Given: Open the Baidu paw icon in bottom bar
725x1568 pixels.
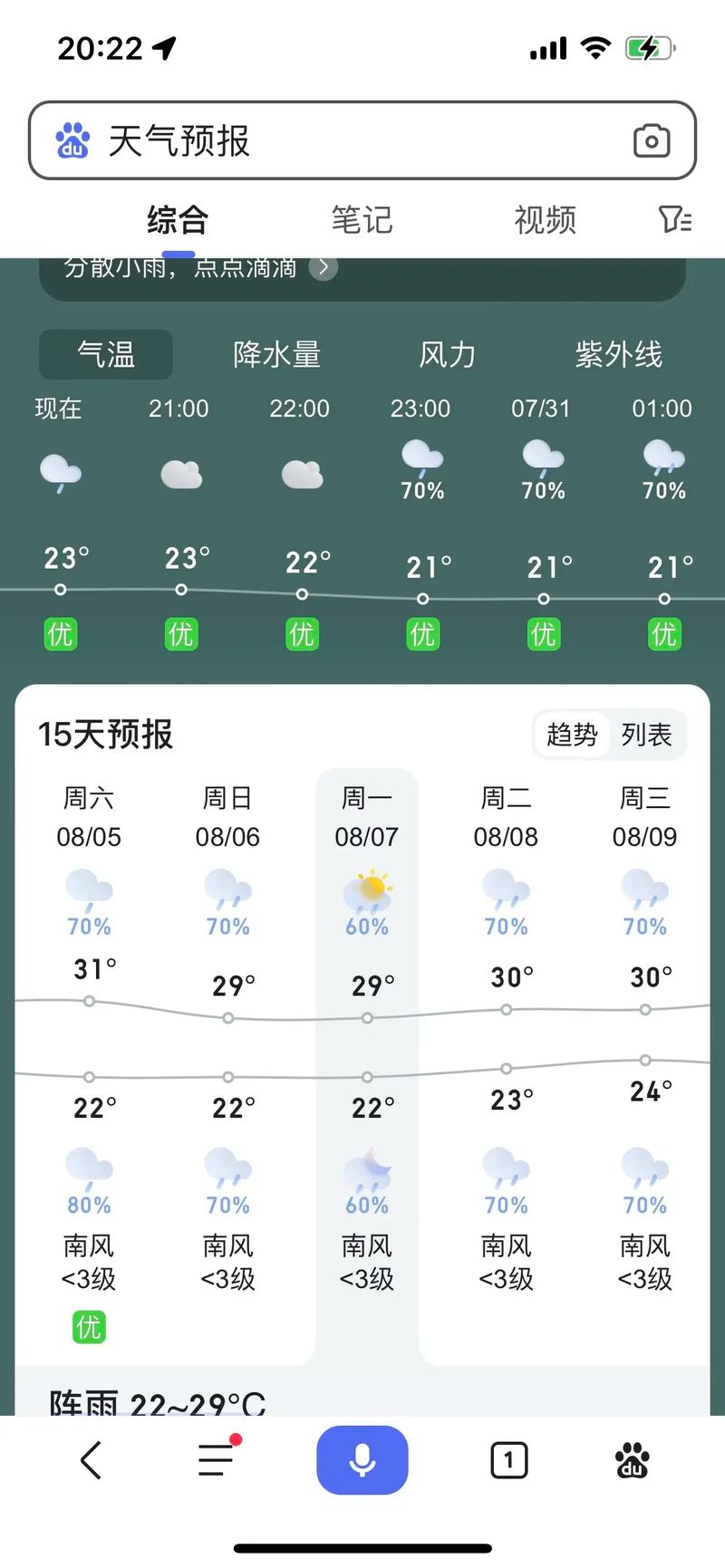Looking at the screenshot, I should click(x=633, y=1458).
